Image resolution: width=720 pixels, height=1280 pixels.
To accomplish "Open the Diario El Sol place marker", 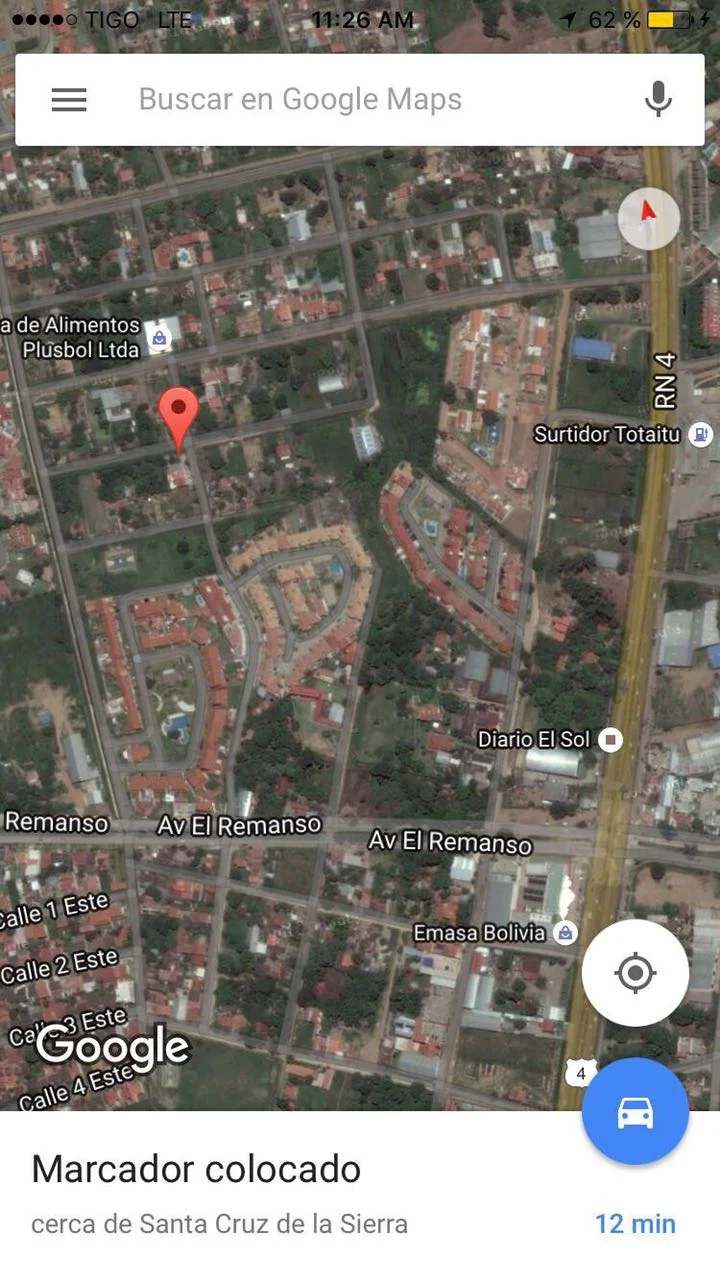I will pos(609,740).
